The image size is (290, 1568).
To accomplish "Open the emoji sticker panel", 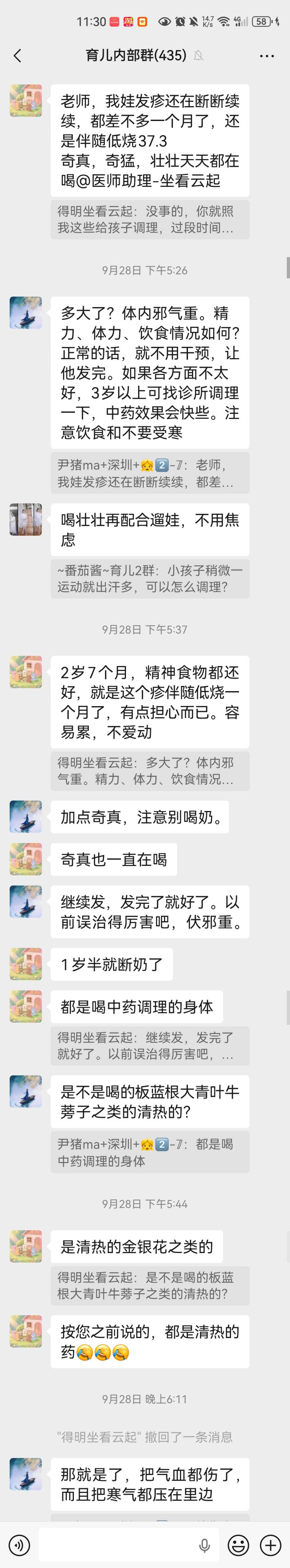I will (x=238, y=1544).
